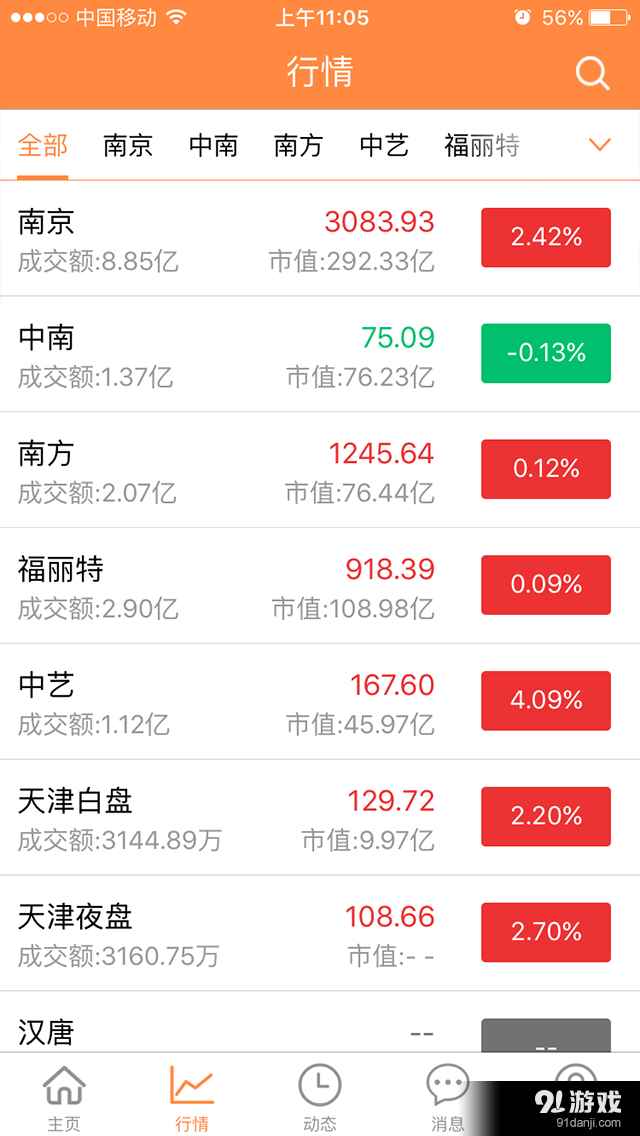Switch to the 中艺 top tab
The width and height of the screenshot is (640, 1136).
[384, 146]
